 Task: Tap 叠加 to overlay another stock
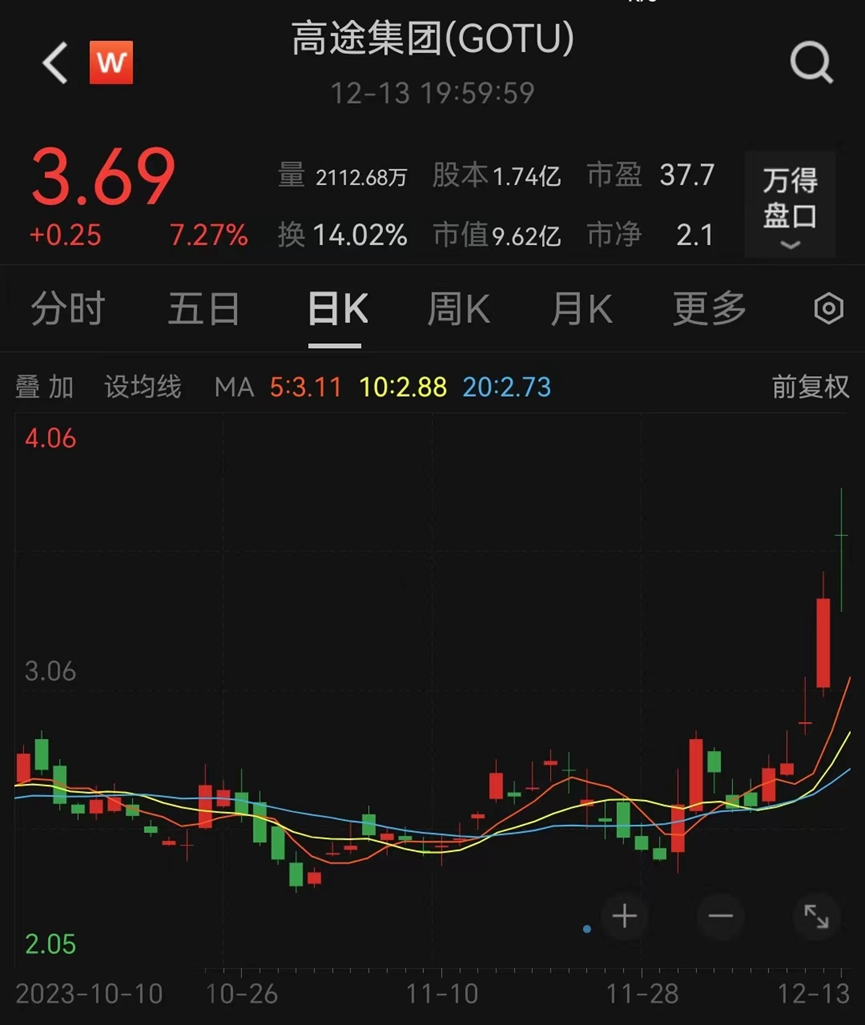(44, 387)
